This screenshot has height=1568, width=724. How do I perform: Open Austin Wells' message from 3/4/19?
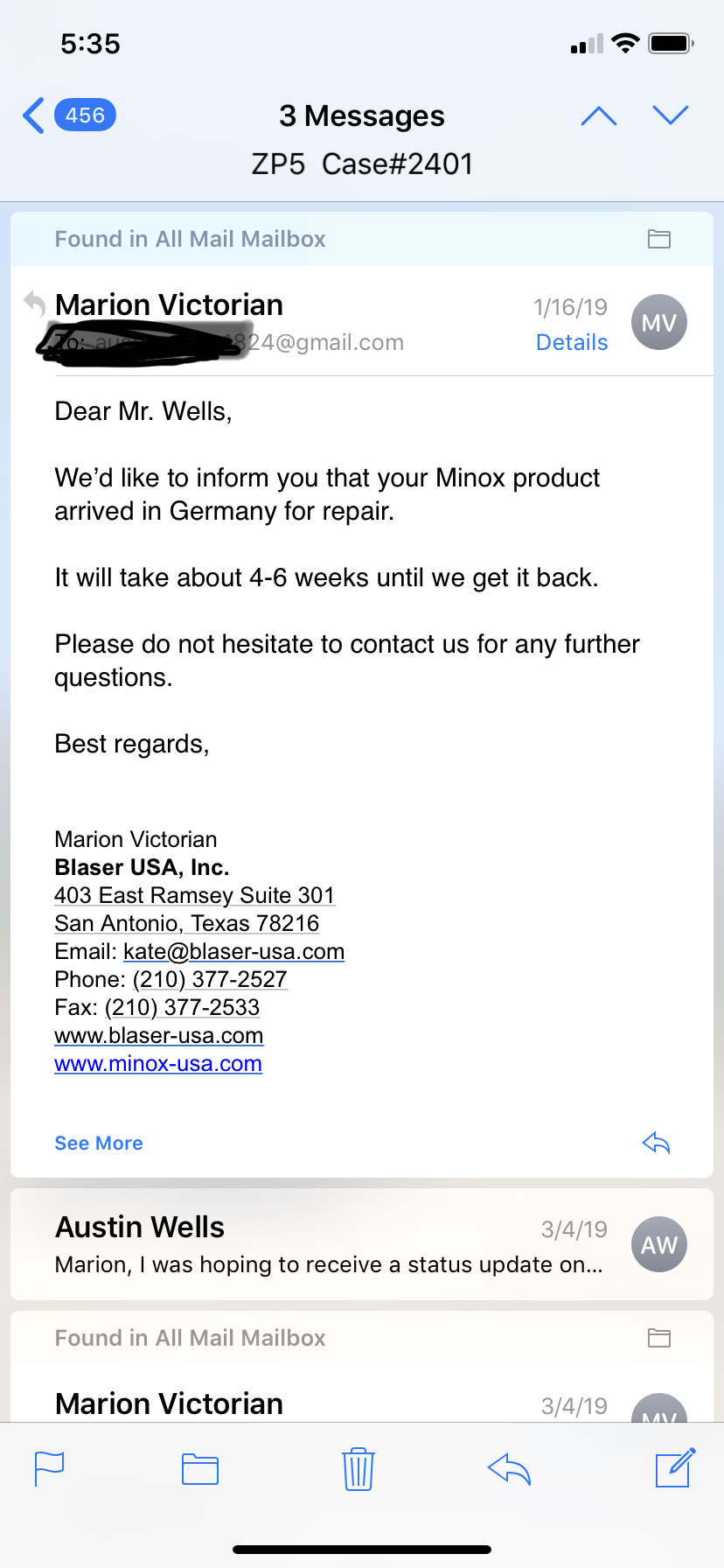[362, 1244]
